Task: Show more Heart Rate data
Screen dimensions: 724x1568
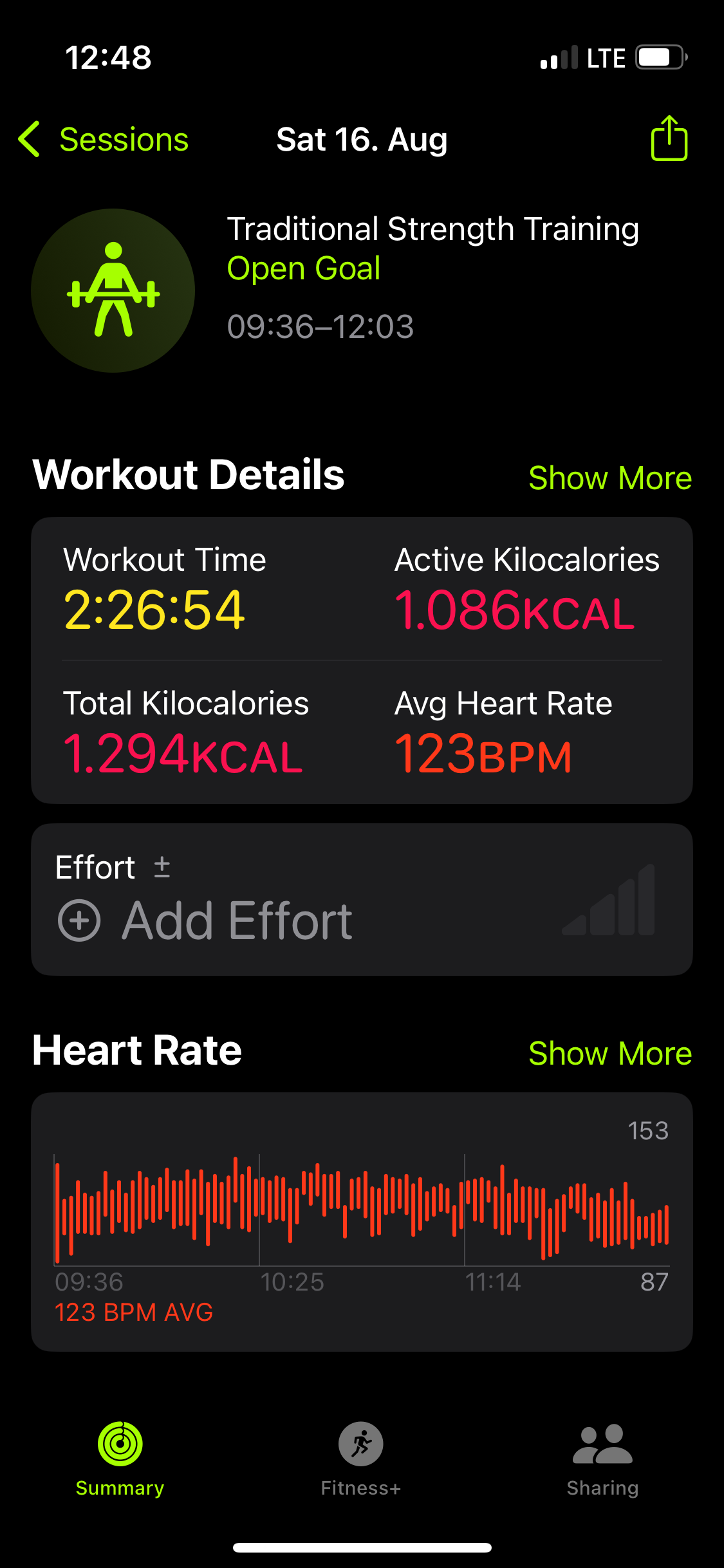Action: [609, 1054]
